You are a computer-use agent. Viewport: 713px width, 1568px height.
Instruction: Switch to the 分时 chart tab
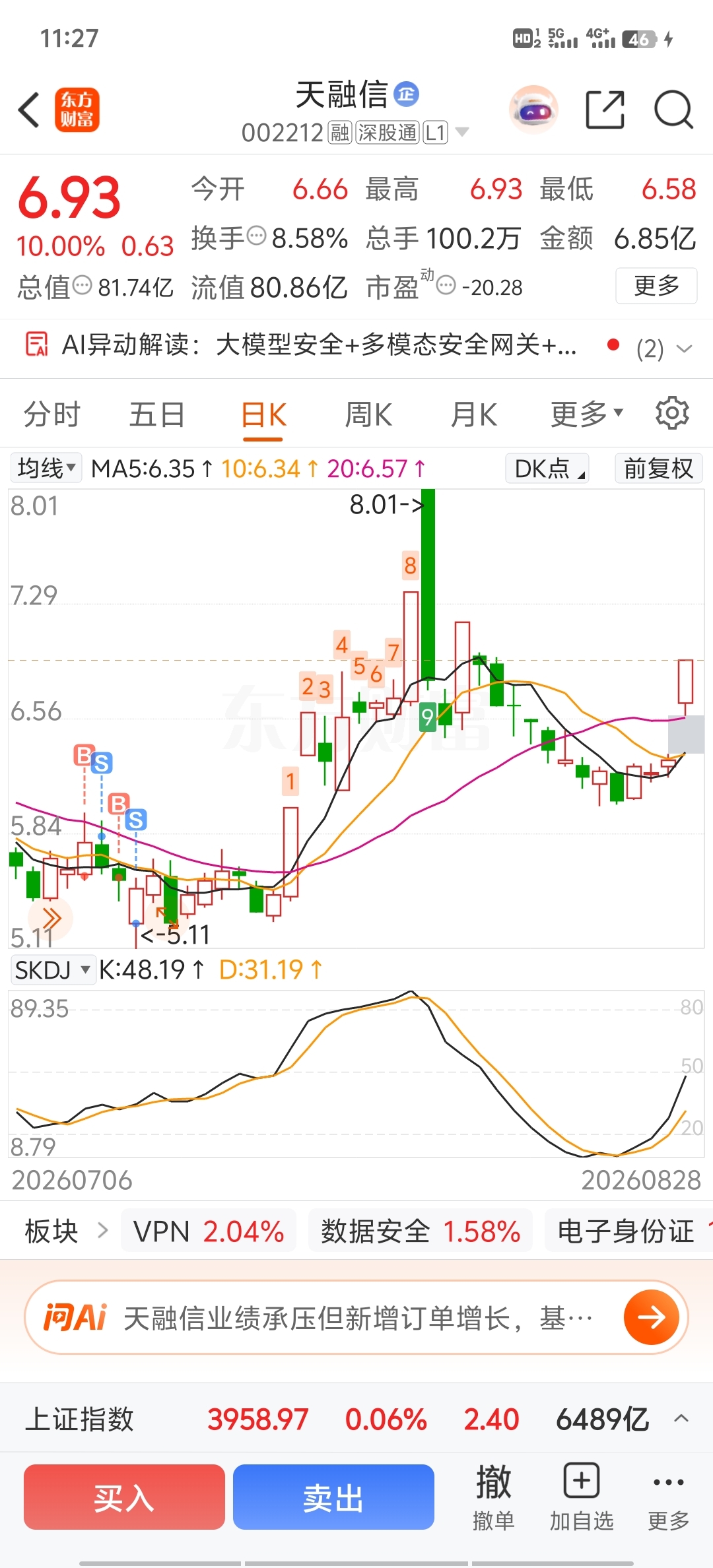(x=52, y=415)
